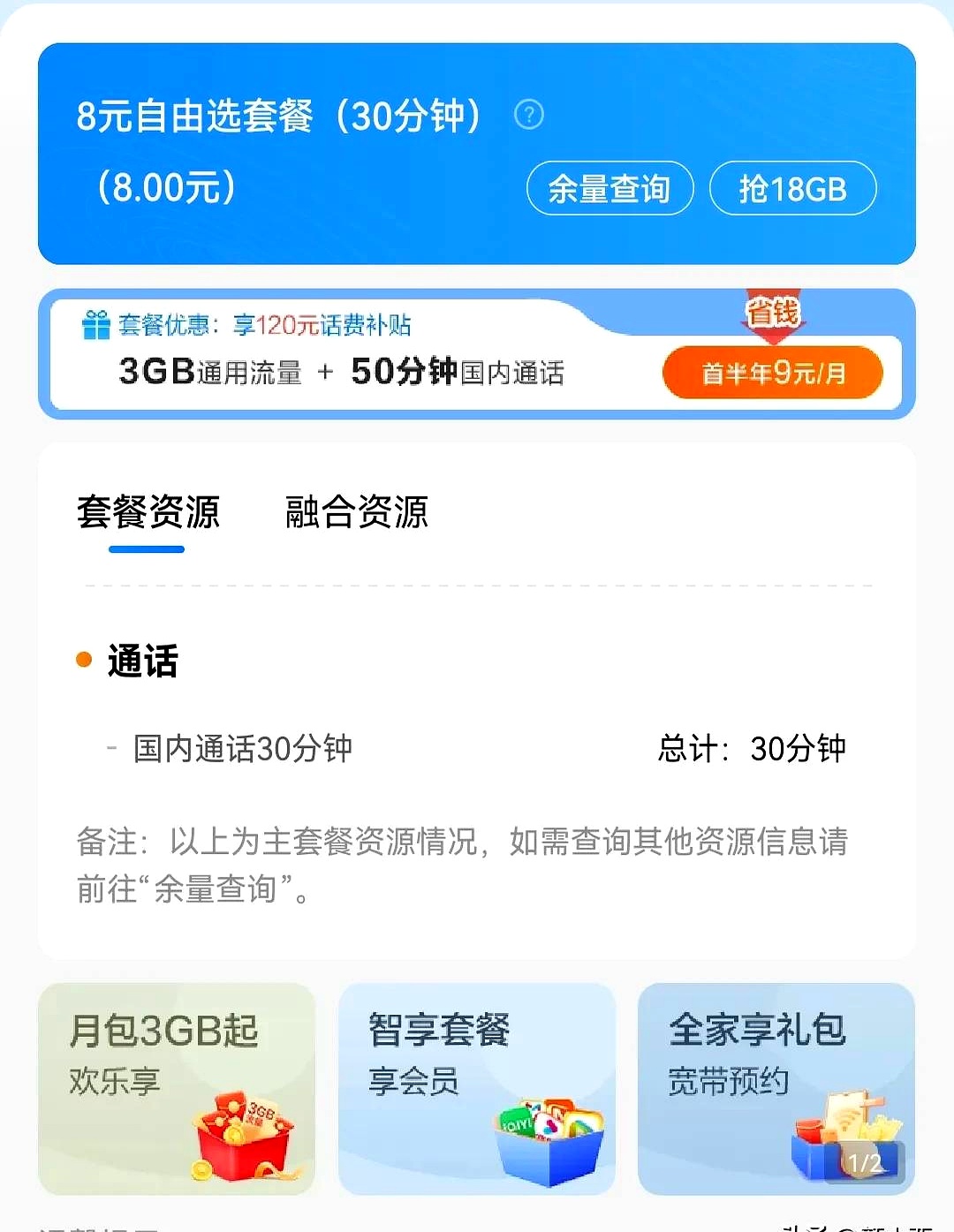Switch to the 融合资源 tab

[356, 513]
